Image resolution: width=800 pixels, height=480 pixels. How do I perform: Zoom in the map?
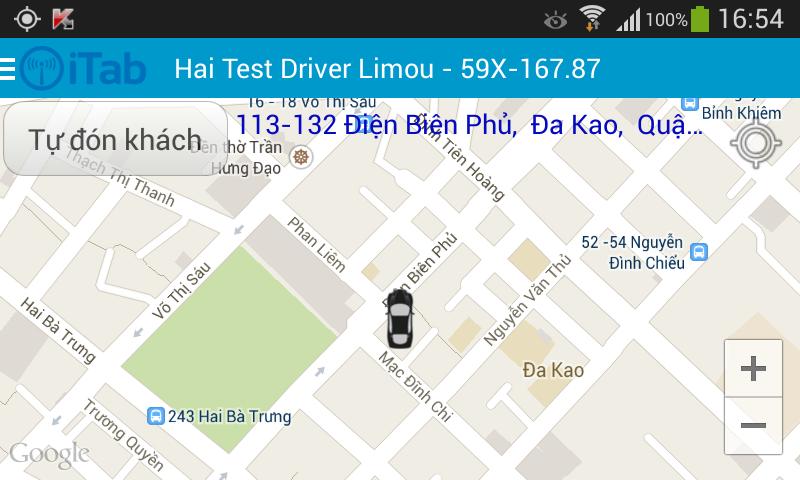pos(753,369)
